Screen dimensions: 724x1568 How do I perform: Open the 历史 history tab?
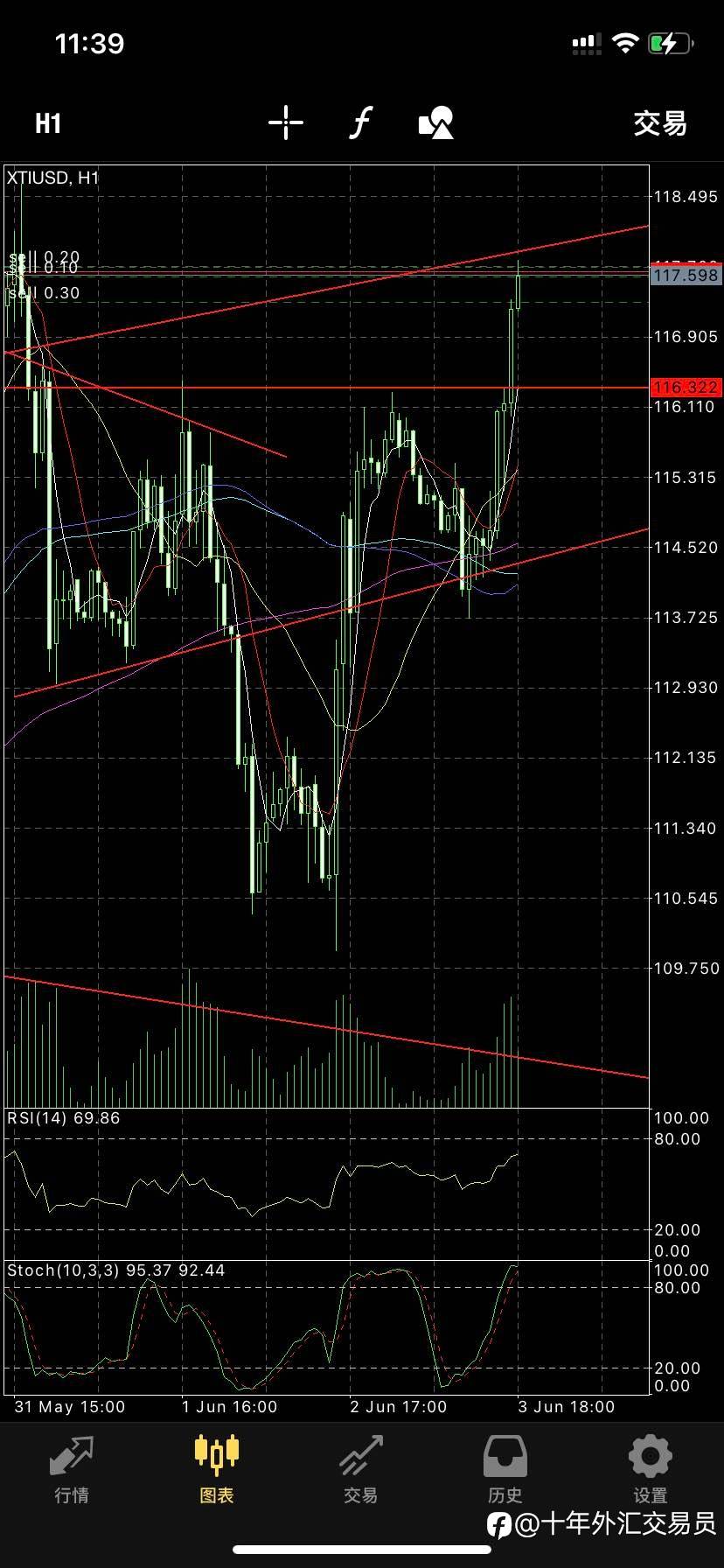click(505, 1469)
